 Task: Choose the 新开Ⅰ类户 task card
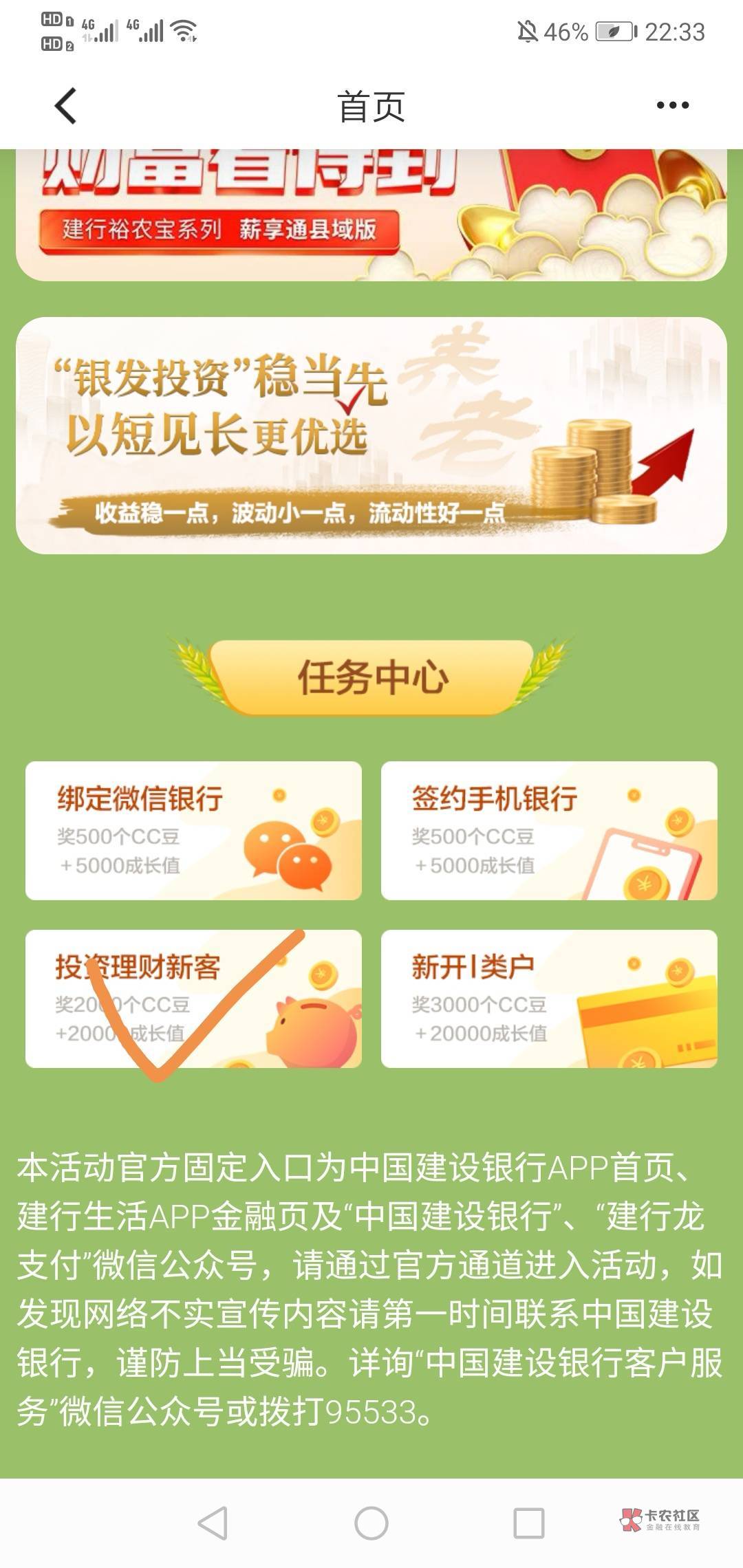549,999
